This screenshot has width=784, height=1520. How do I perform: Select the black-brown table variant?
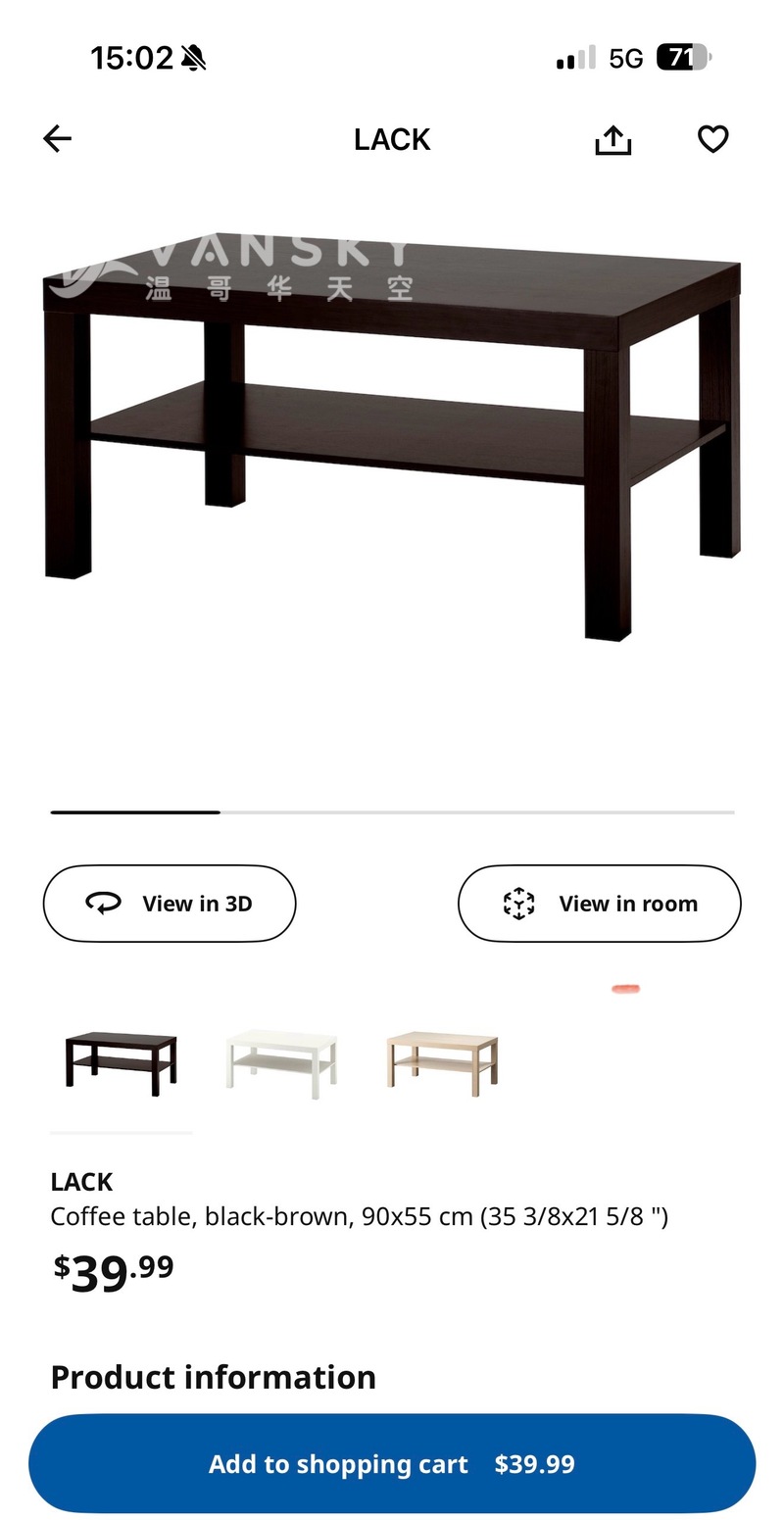pos(121,1063)
